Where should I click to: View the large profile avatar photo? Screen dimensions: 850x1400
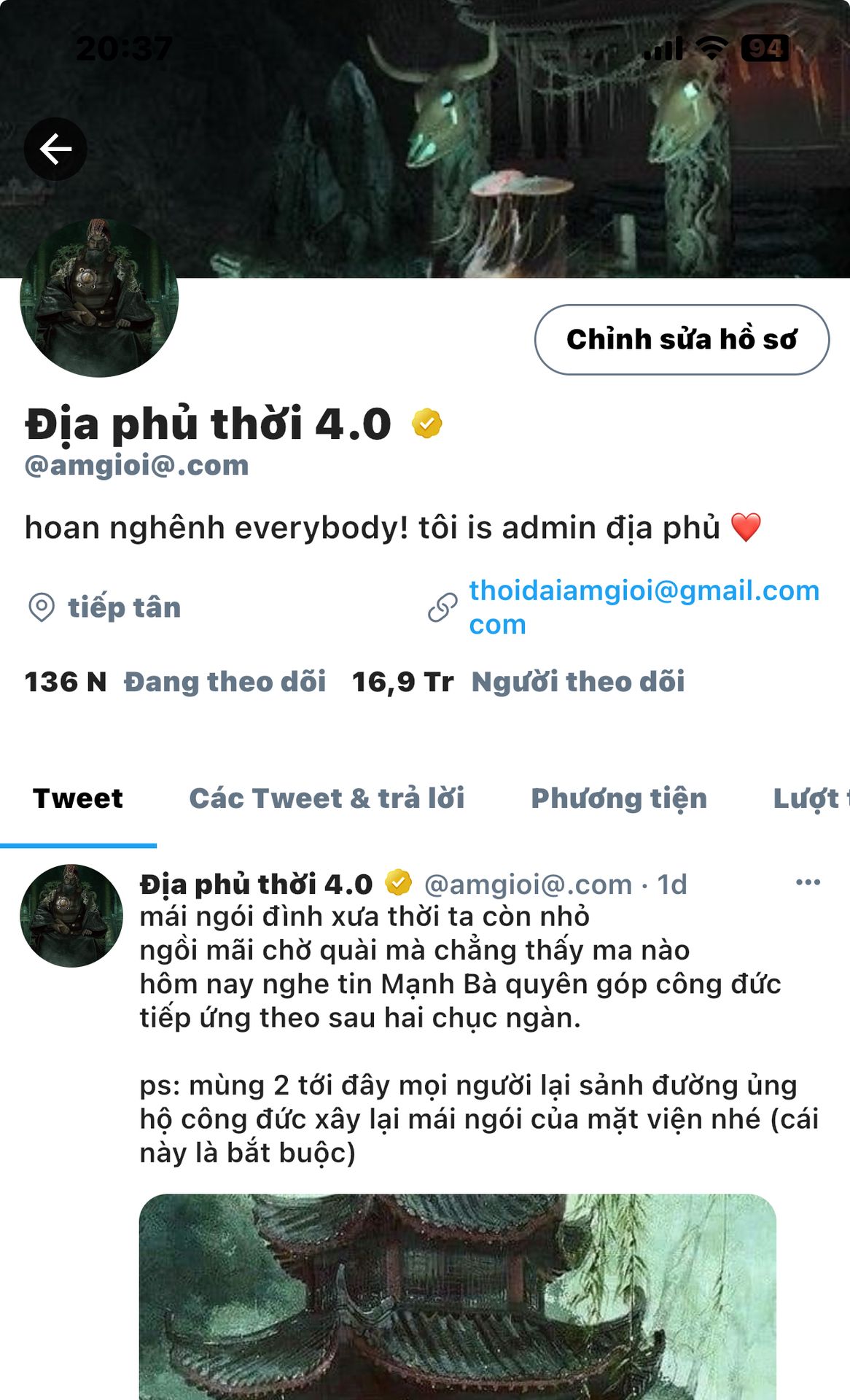(99, 299)
